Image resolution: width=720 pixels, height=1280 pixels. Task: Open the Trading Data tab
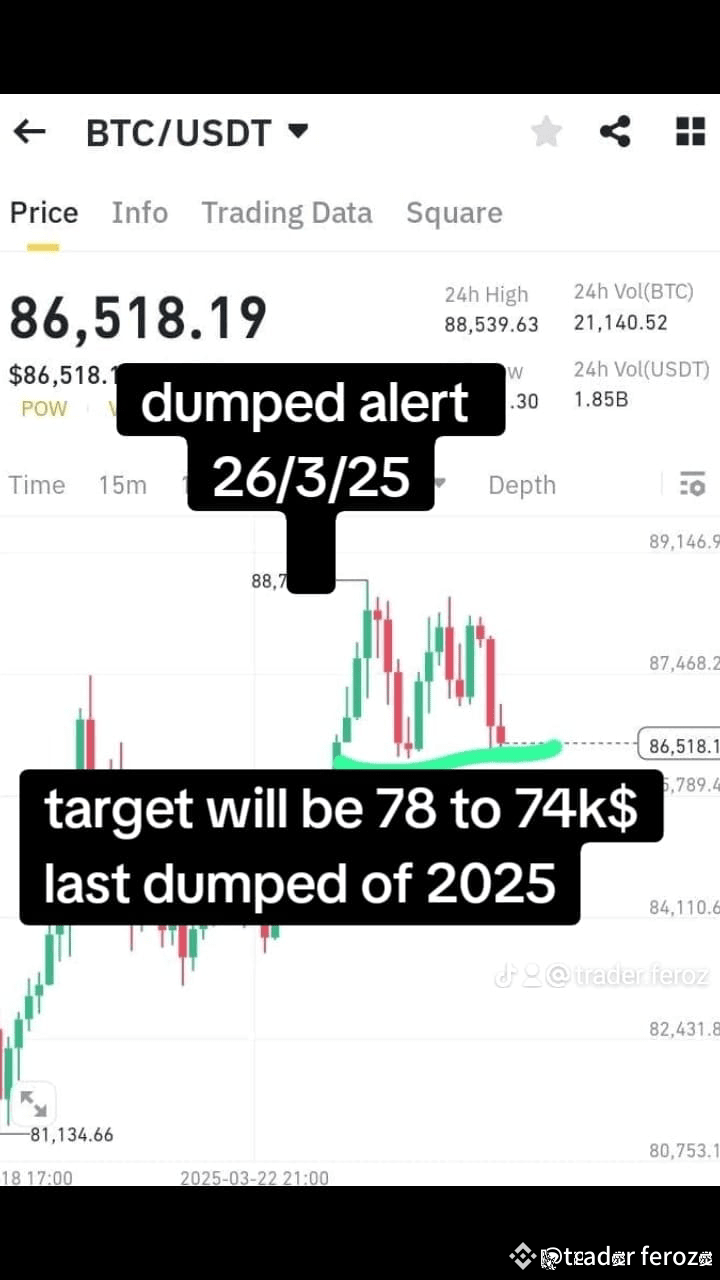click(x=287, y=212)
